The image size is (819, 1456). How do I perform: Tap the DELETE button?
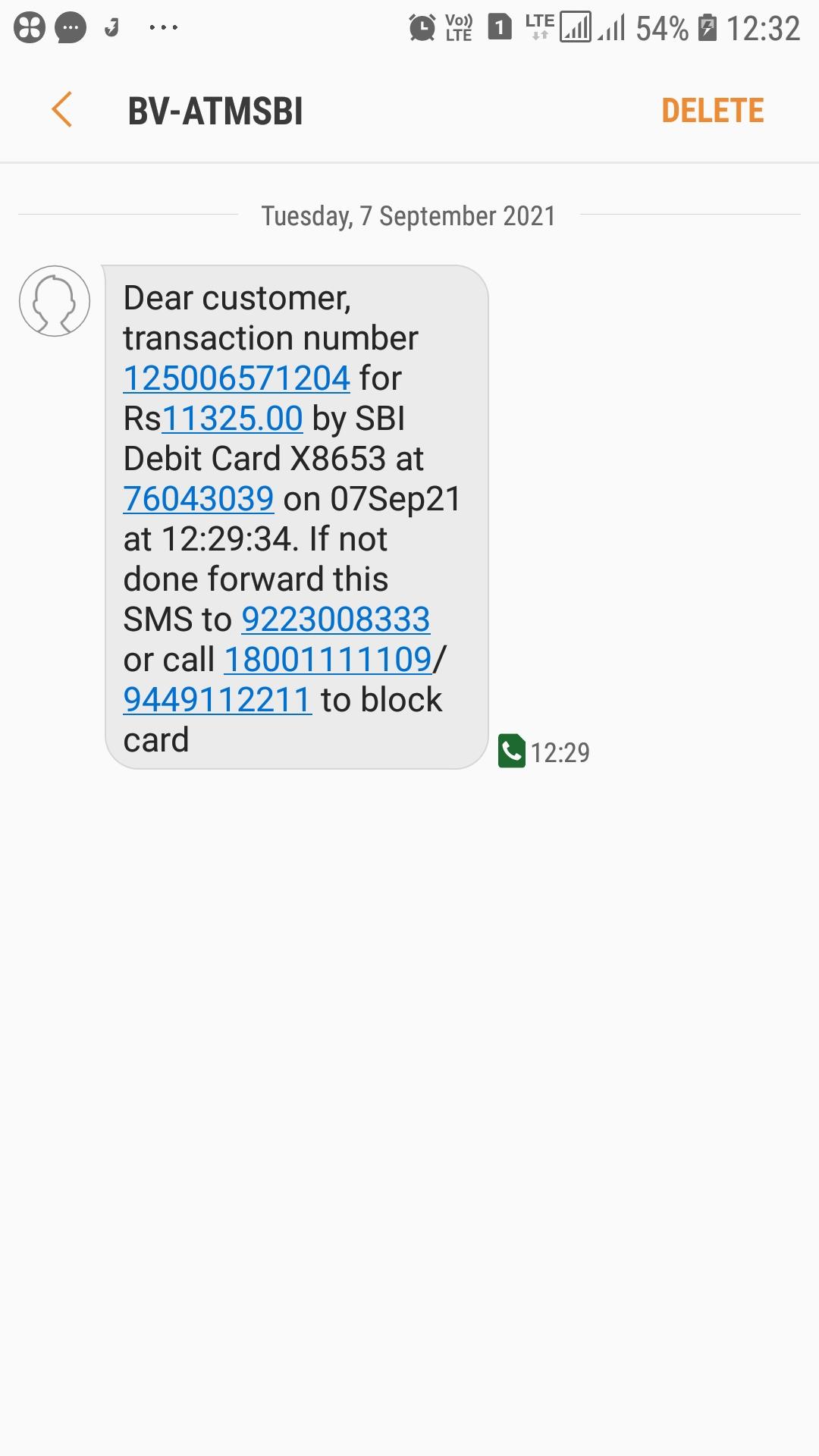[712, 111]
